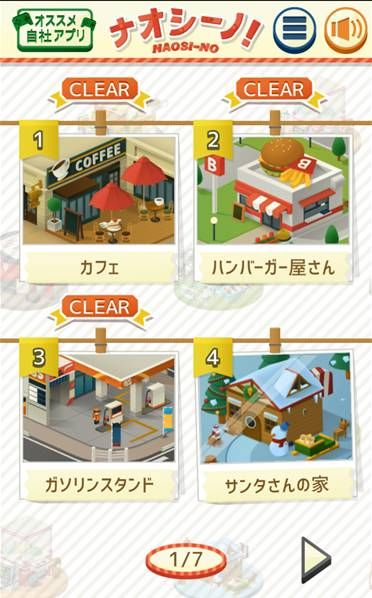372x598 pixels.
Task: Go to the next page arrow
Action: coord(315,560)
